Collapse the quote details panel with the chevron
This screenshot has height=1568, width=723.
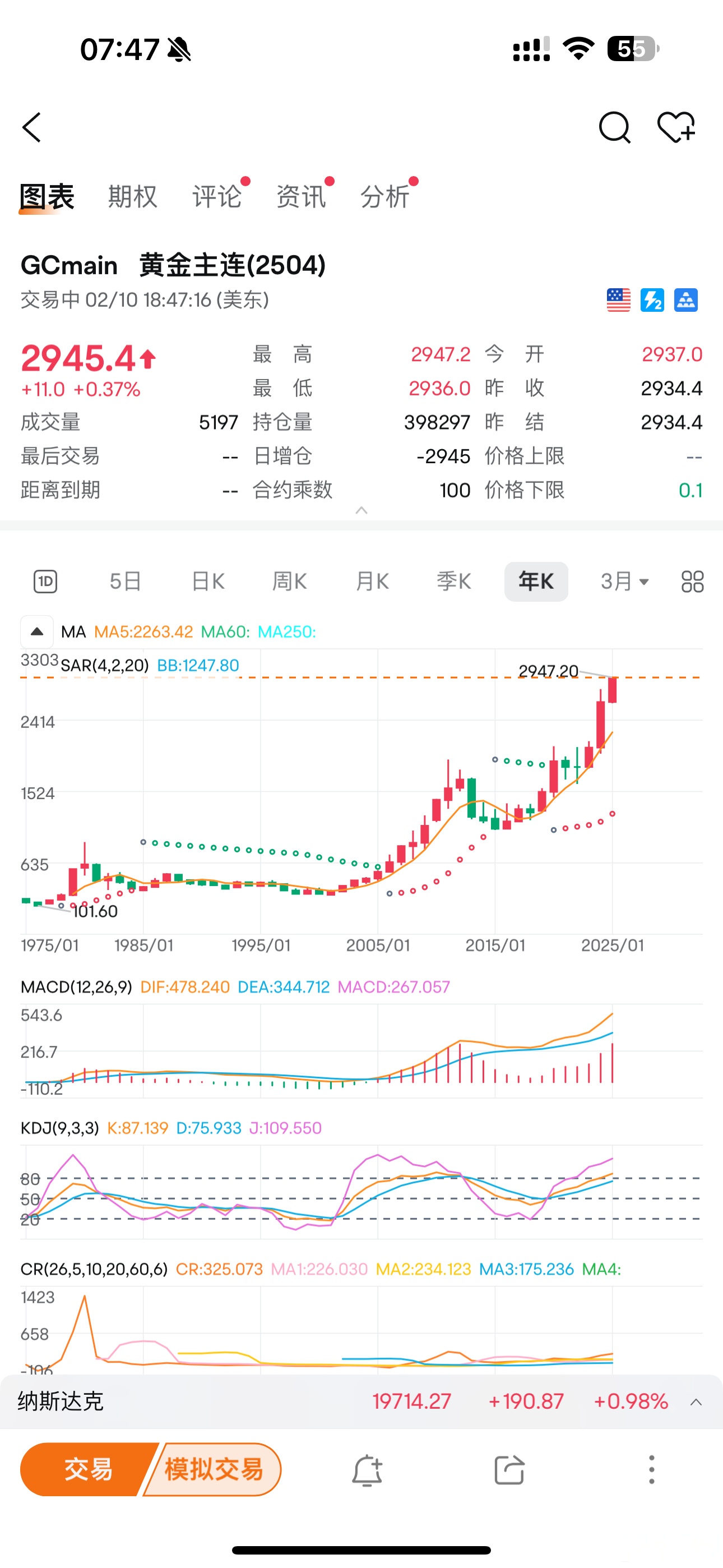pos(361,511)
